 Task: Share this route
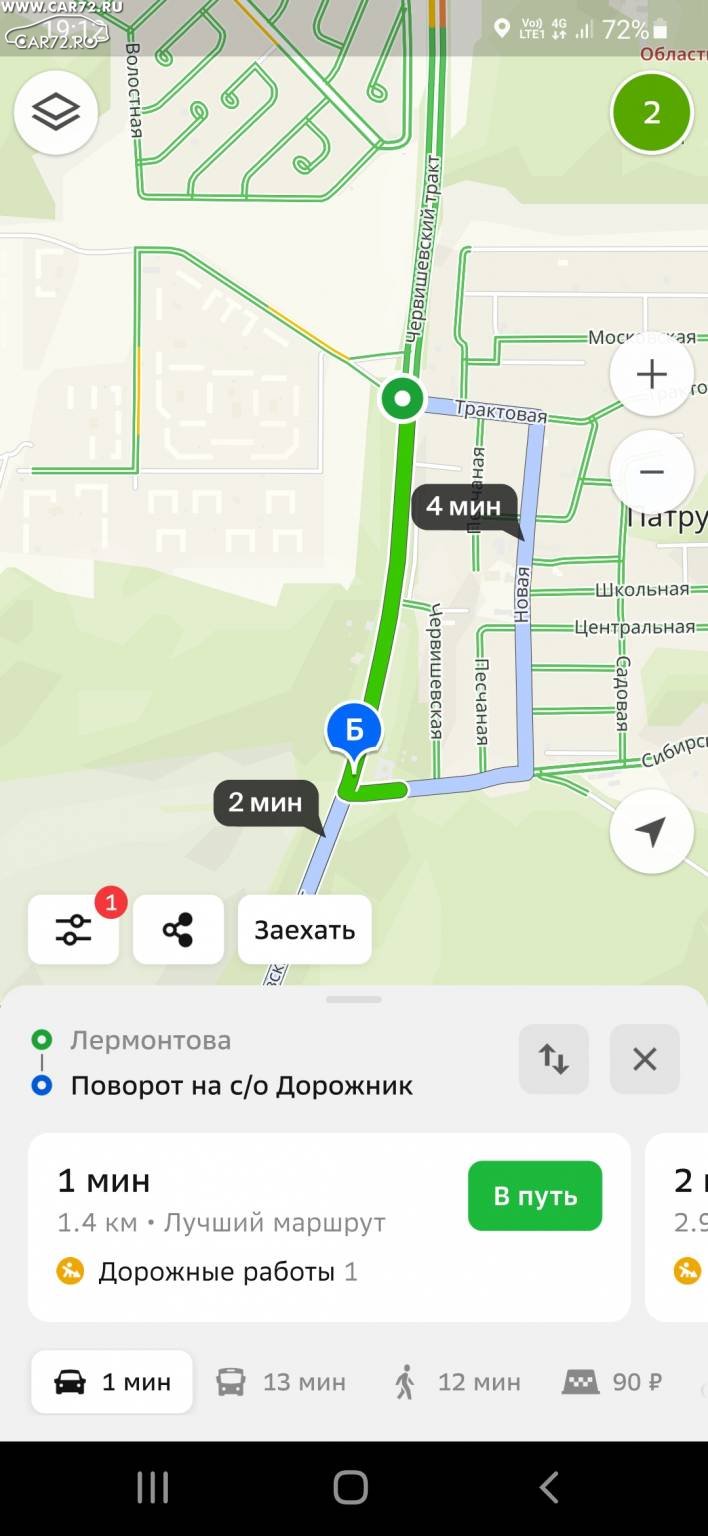pyautogui.click(x=178, y=930)
